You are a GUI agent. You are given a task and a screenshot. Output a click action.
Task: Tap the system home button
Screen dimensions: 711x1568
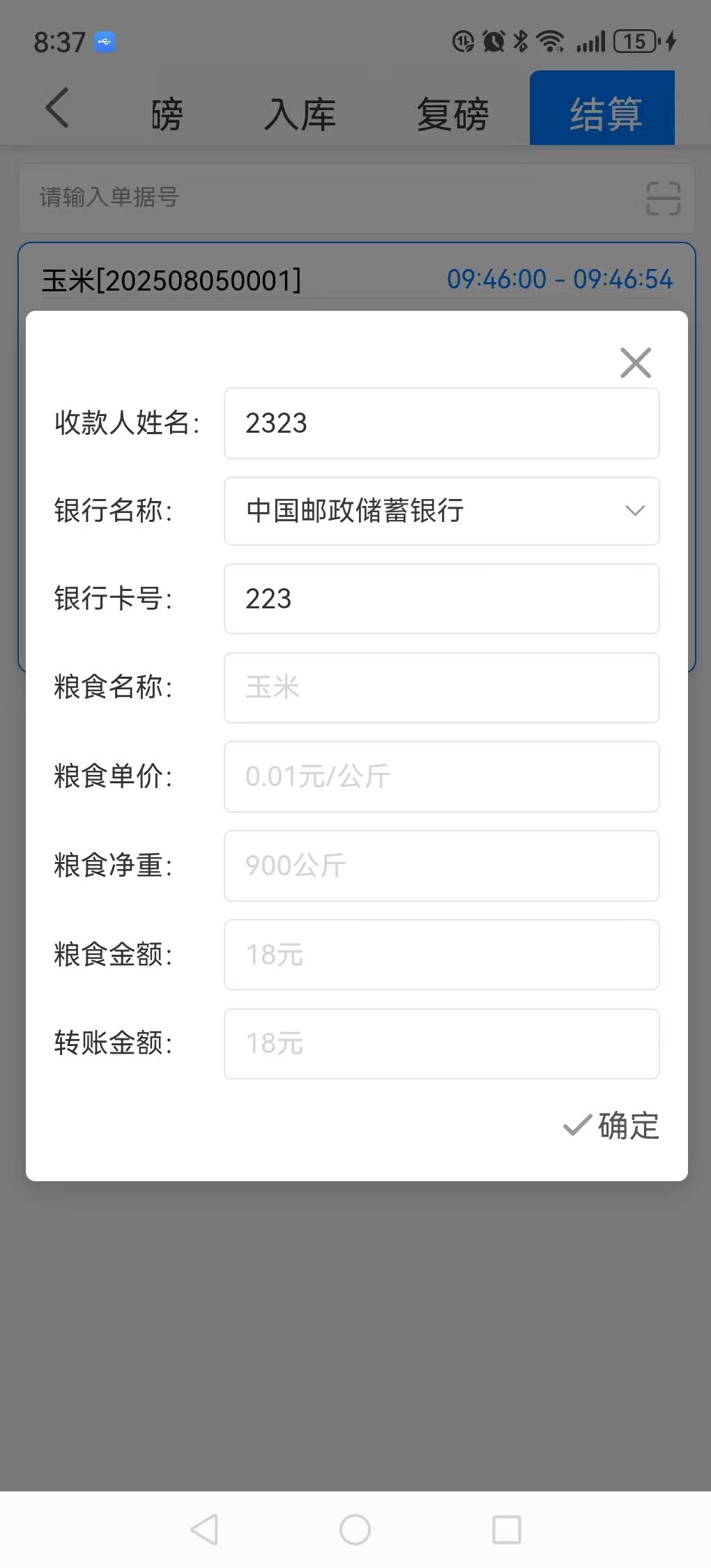355,1530
